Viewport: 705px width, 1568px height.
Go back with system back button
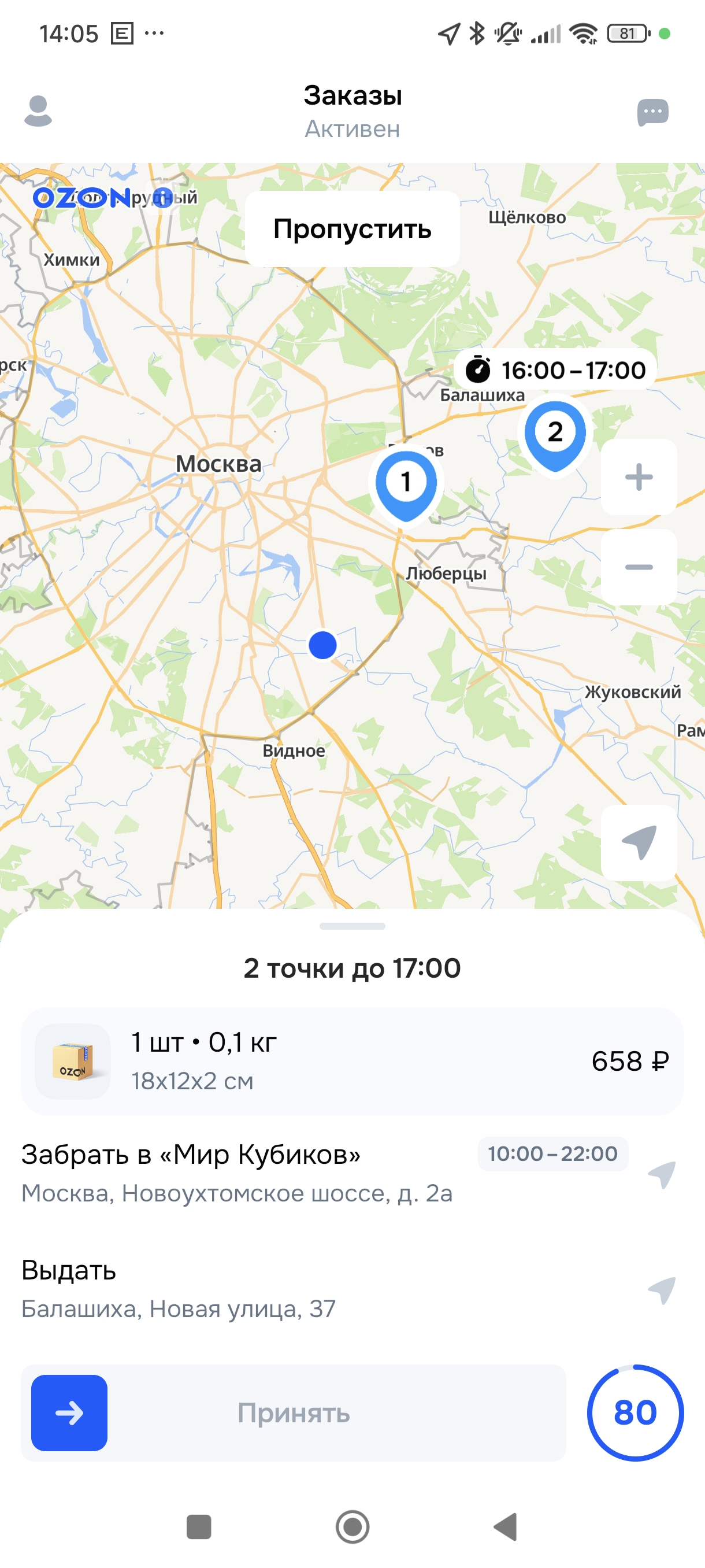point(506,1526)
